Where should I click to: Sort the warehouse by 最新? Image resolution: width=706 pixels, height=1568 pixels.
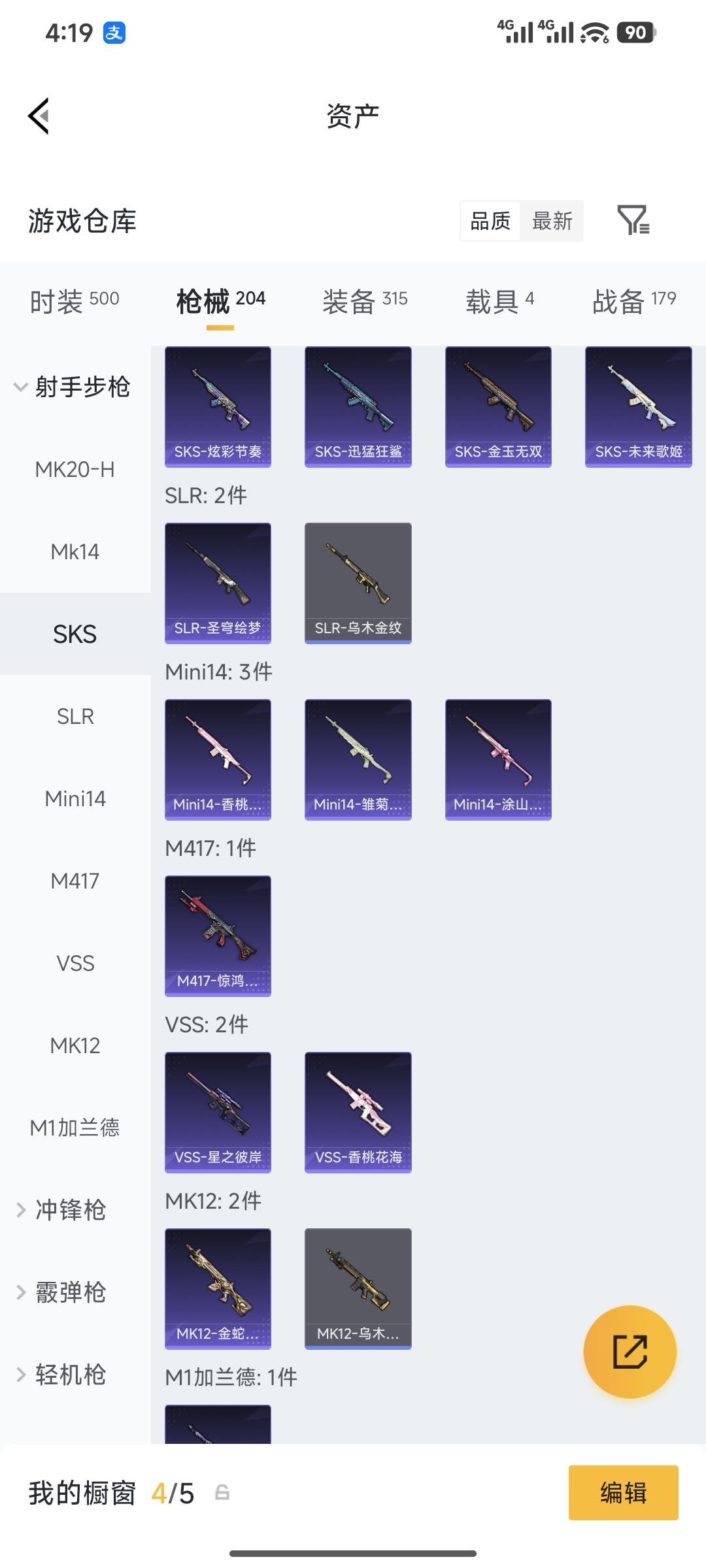[552, 221]
